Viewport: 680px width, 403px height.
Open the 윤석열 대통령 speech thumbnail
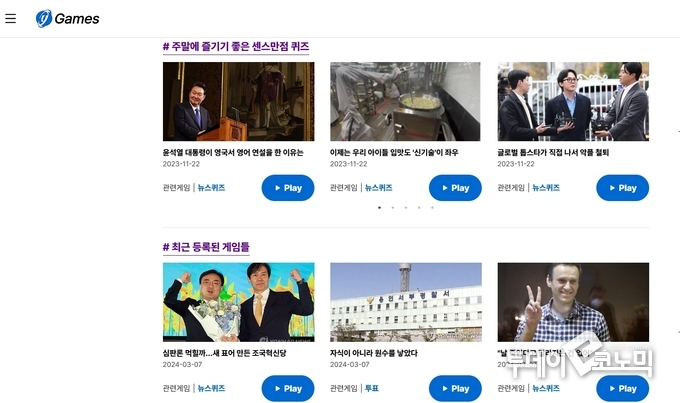(238, 102)
